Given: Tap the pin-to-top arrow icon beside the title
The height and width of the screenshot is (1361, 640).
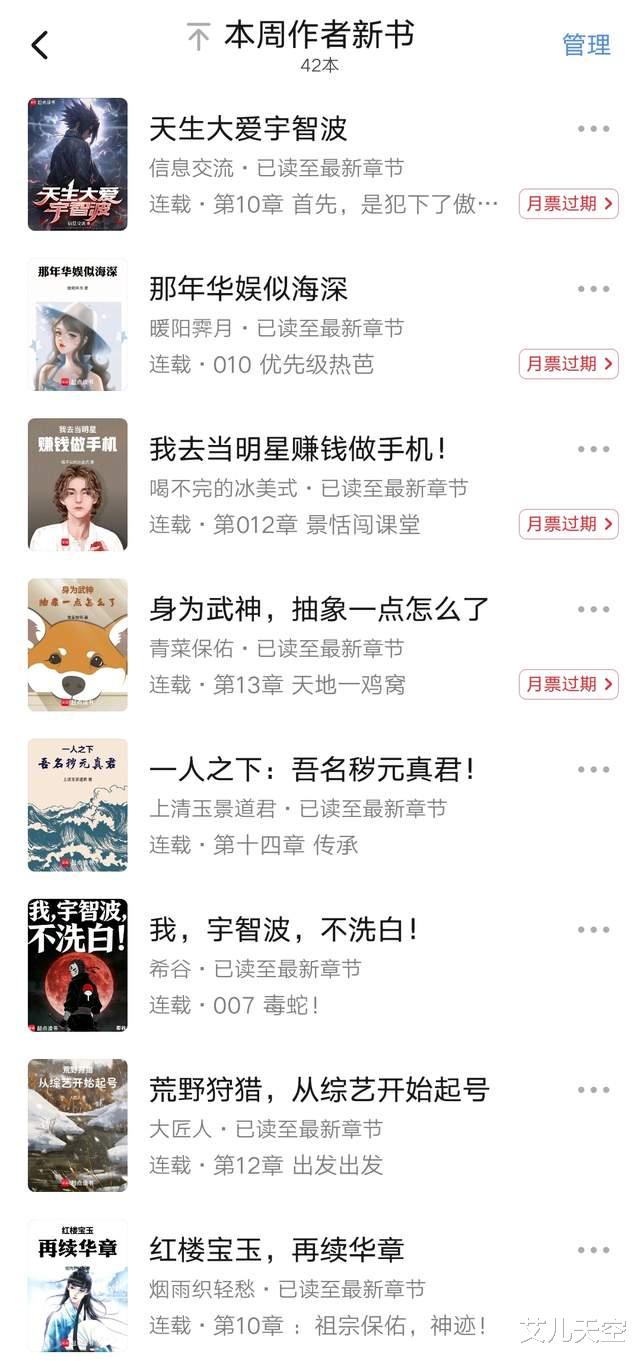Looking at the screenshot, I should tap(199, 38).
